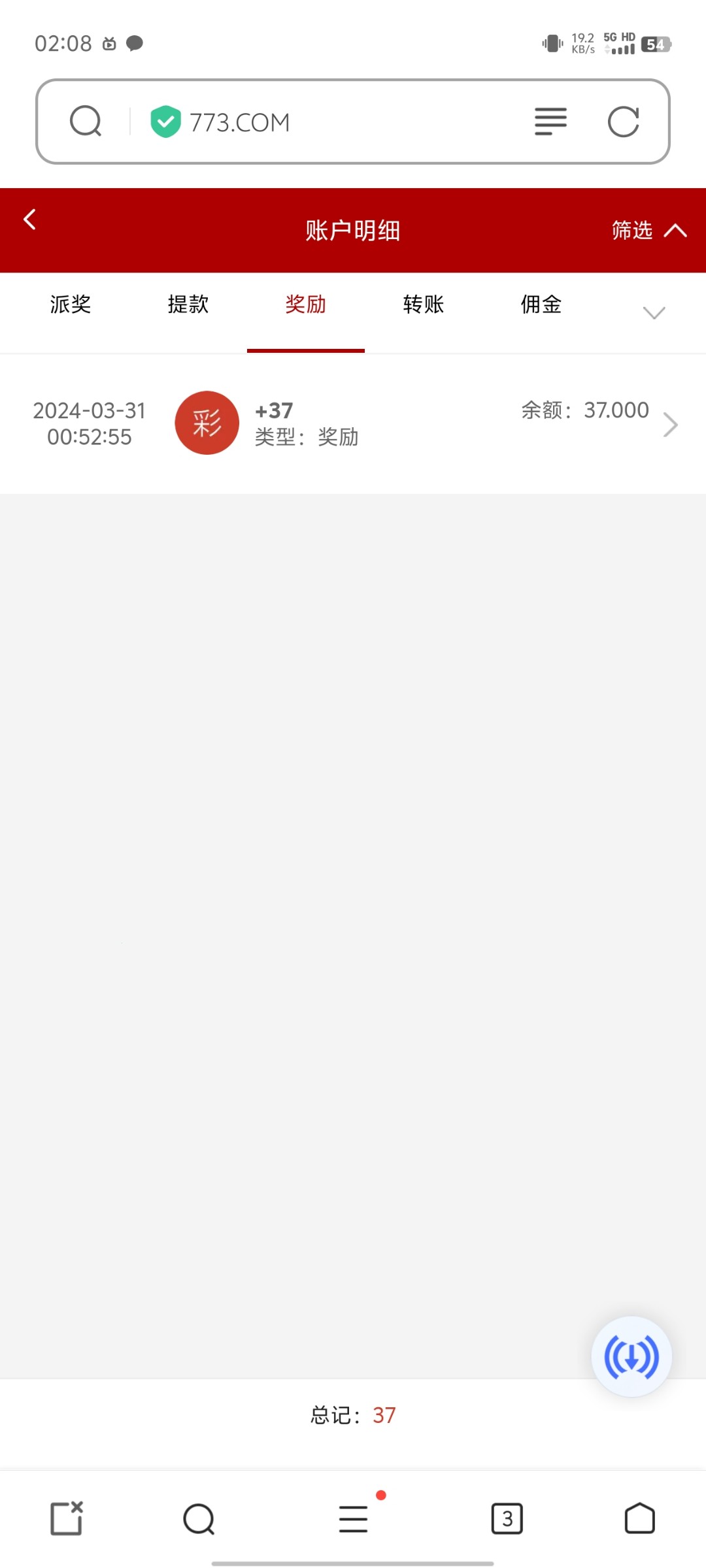Switch to the 转账 tab

pos(423,304)
